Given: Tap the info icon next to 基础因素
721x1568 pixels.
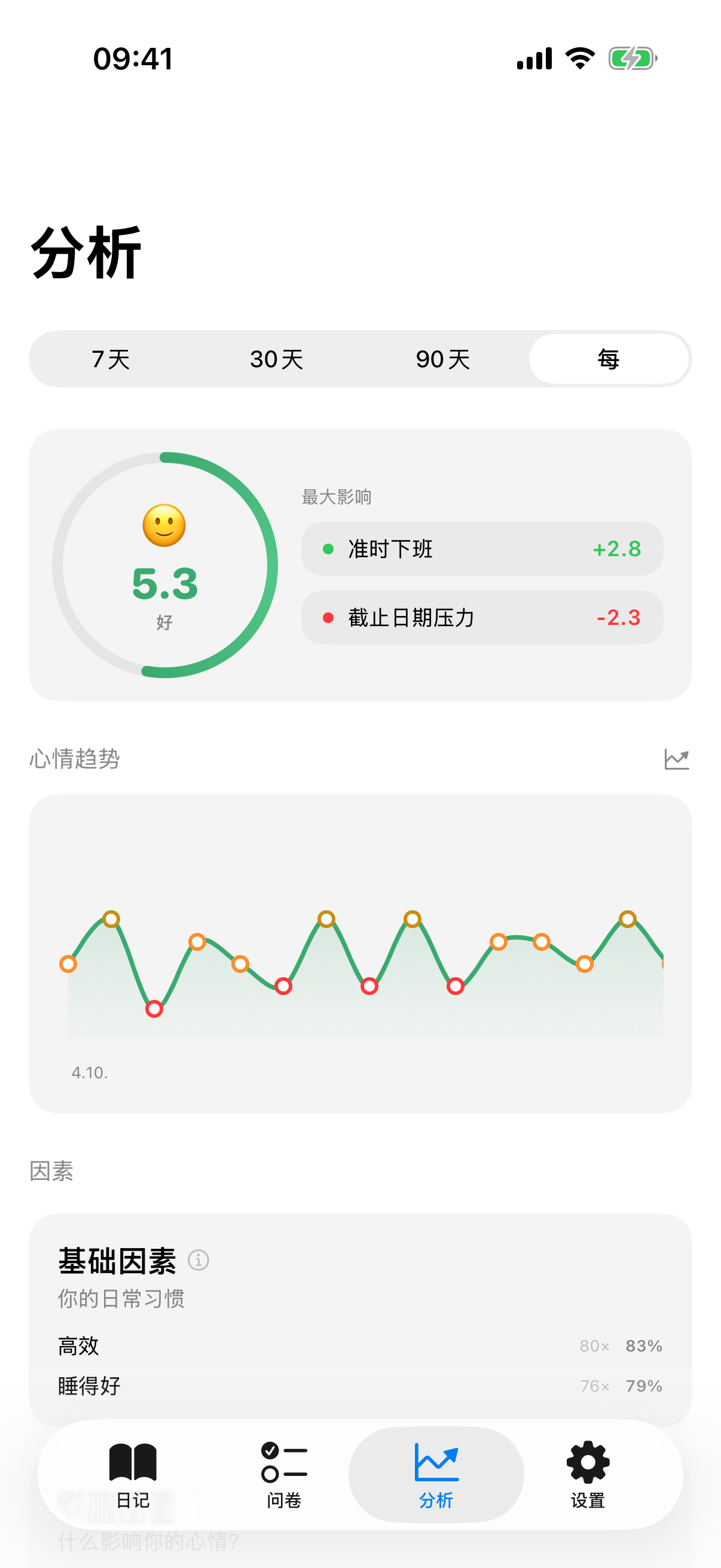Looking at the screenshot, I should 198,1261.
